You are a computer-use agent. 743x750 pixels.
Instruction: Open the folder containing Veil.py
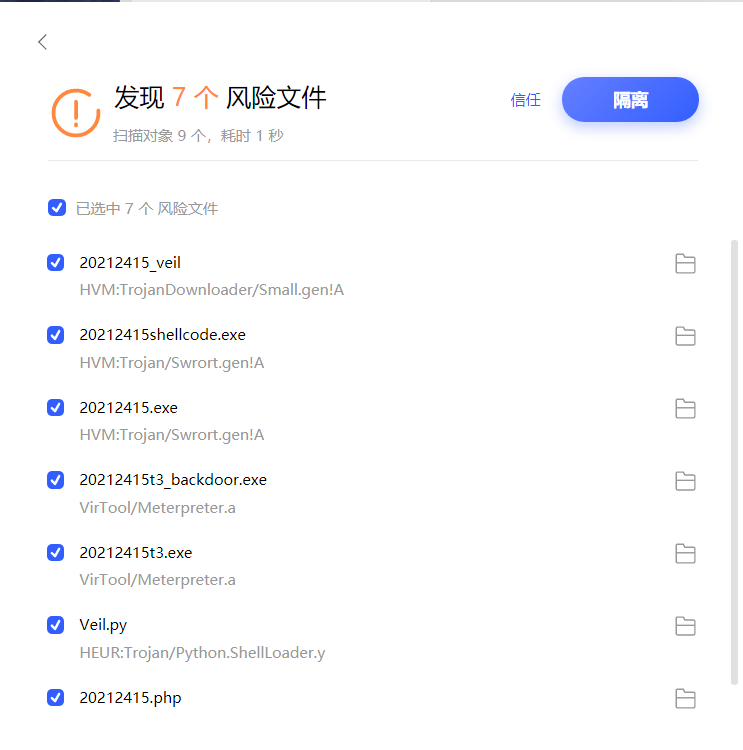[x=685, y=626]
